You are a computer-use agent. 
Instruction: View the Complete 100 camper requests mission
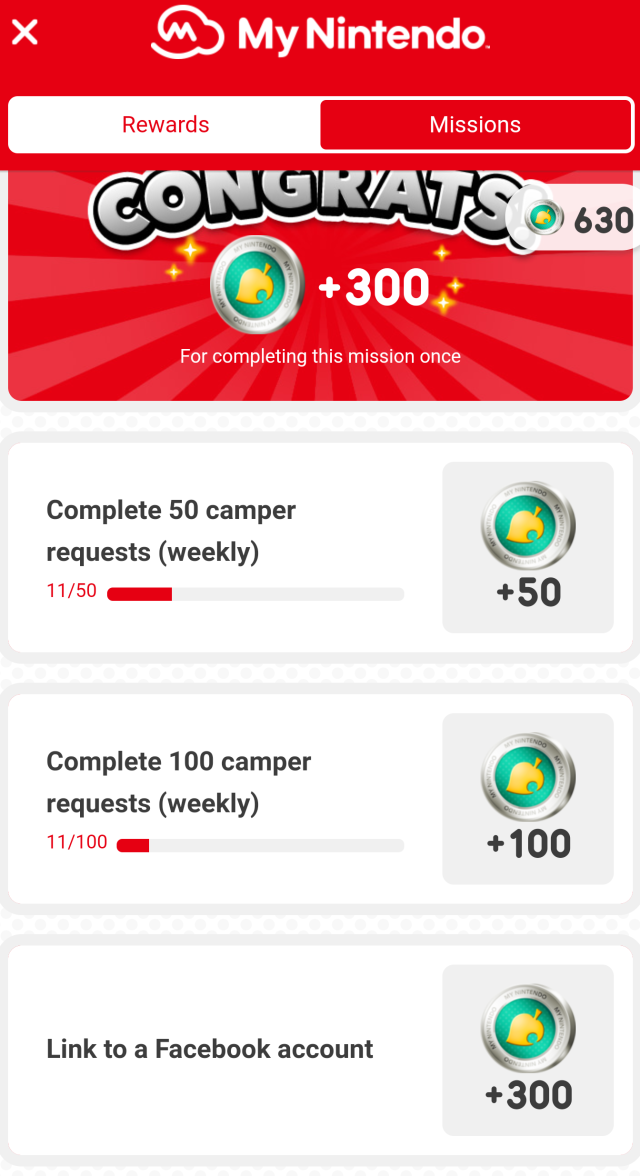pos(320,798)
